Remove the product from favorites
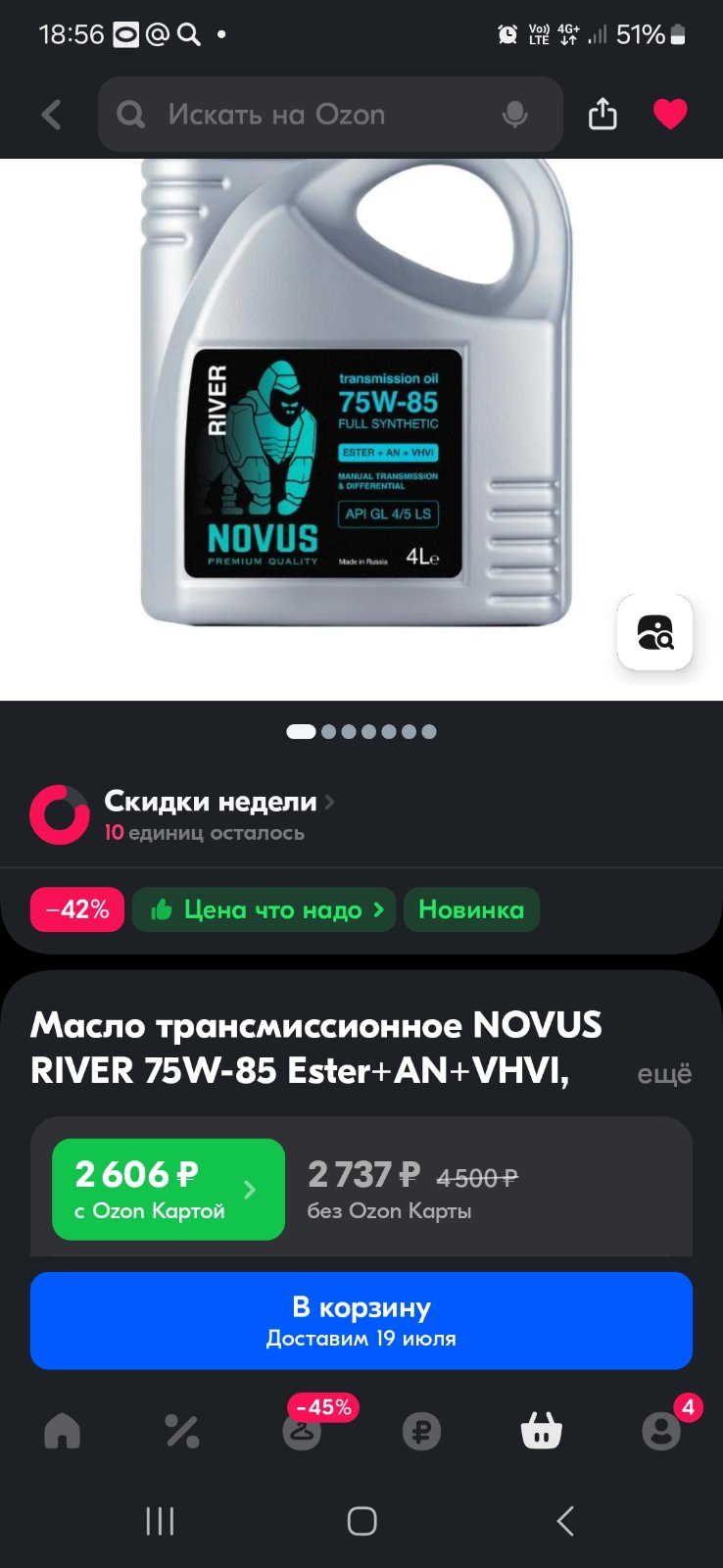Screen dimensions: 723x1568 pos(670,115)
